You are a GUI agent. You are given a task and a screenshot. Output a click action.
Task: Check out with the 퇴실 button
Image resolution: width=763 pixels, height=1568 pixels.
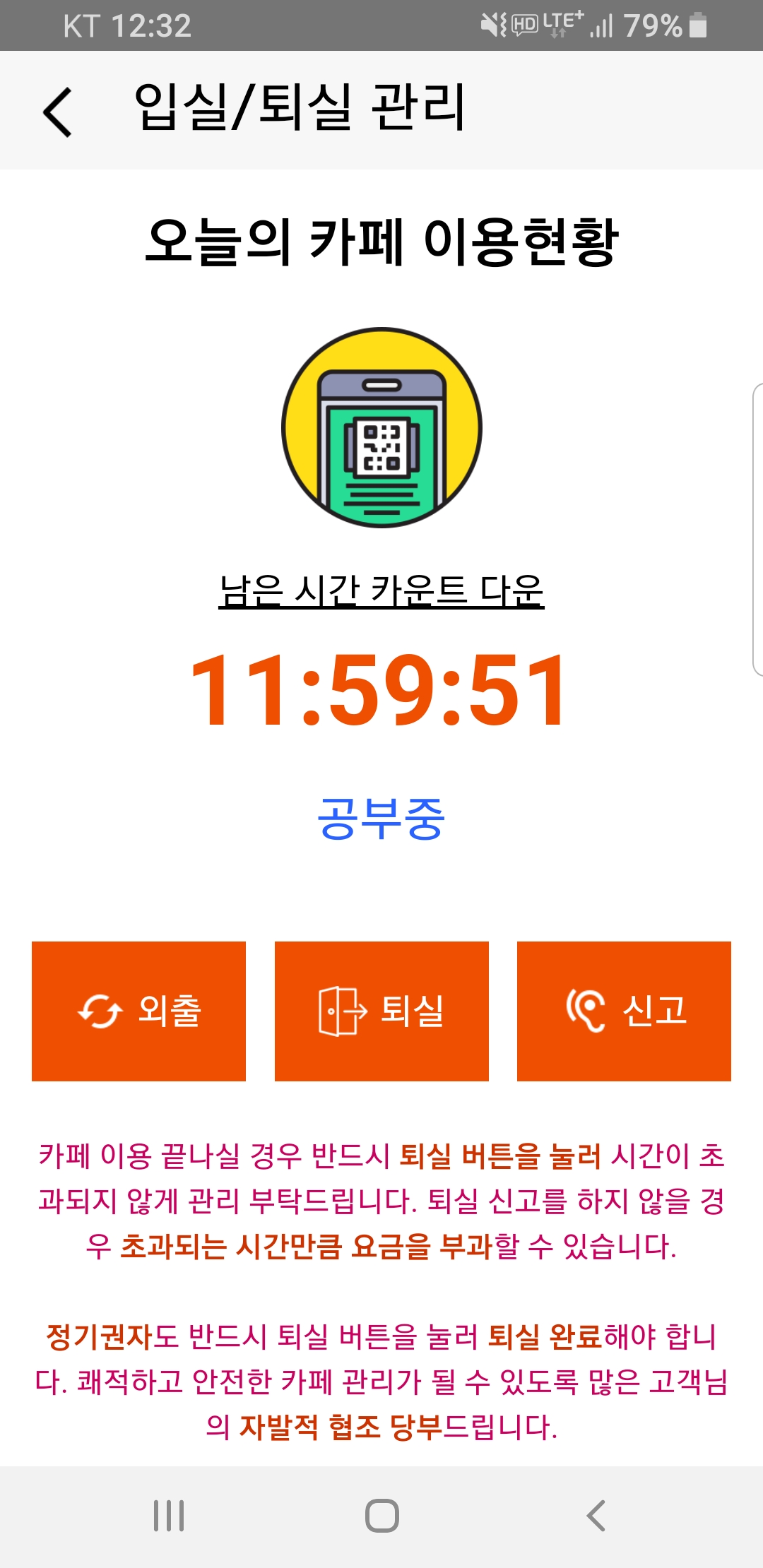coord(381,1011)
